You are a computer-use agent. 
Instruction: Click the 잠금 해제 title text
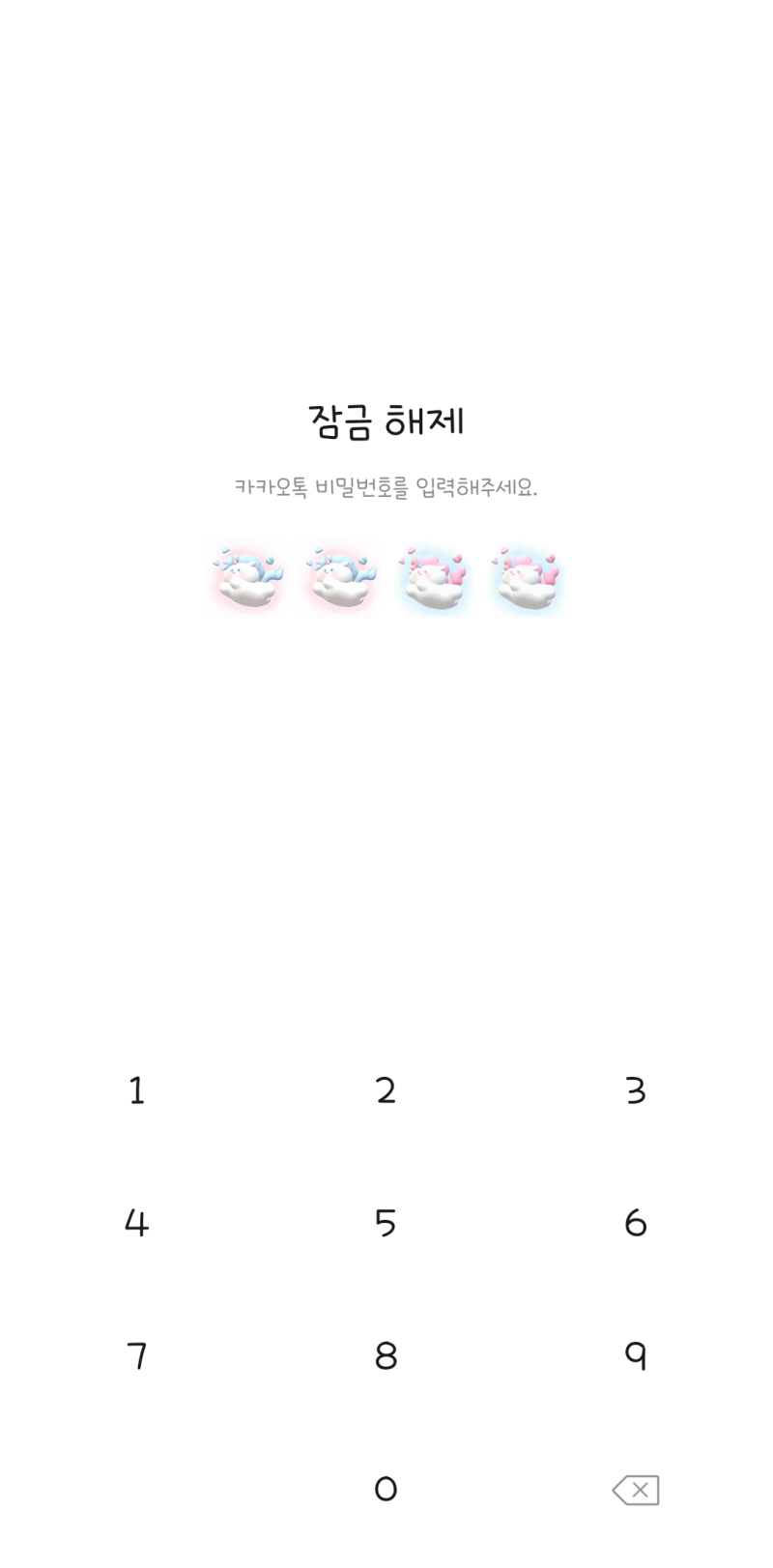(386, 420)
